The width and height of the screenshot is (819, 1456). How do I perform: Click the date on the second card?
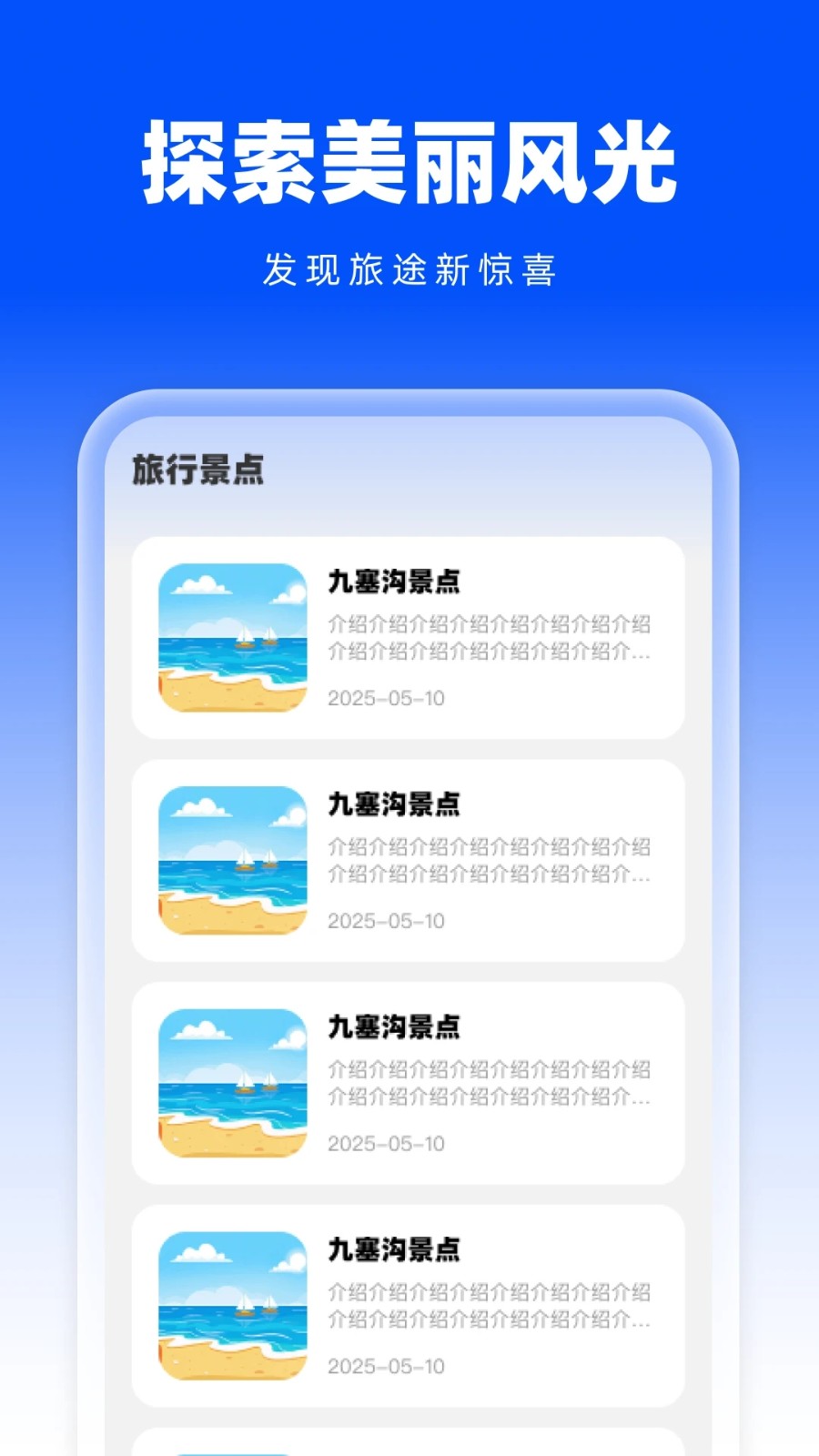tap(384, 921)
